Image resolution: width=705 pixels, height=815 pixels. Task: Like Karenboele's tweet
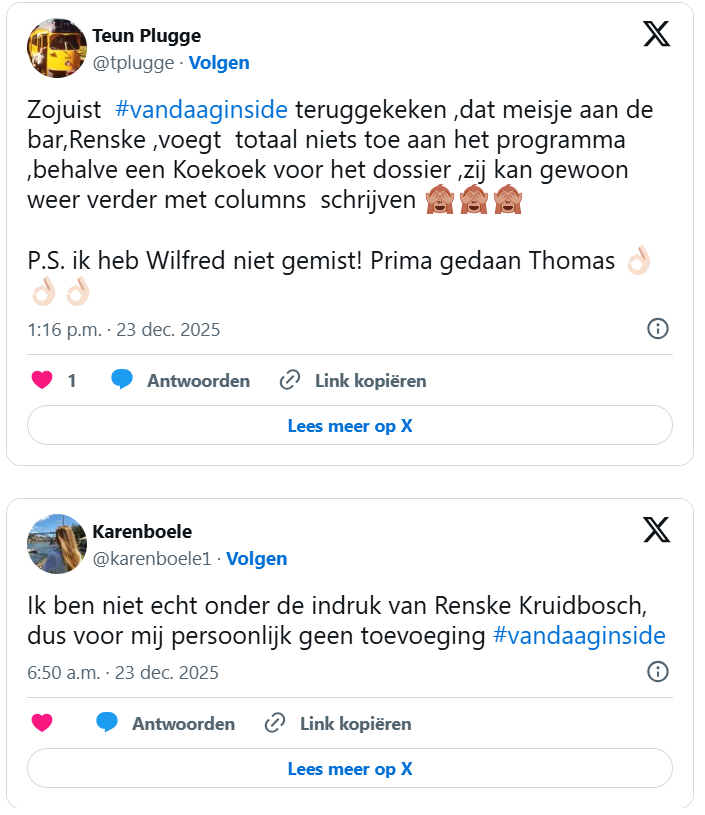[x=42, y=723]
